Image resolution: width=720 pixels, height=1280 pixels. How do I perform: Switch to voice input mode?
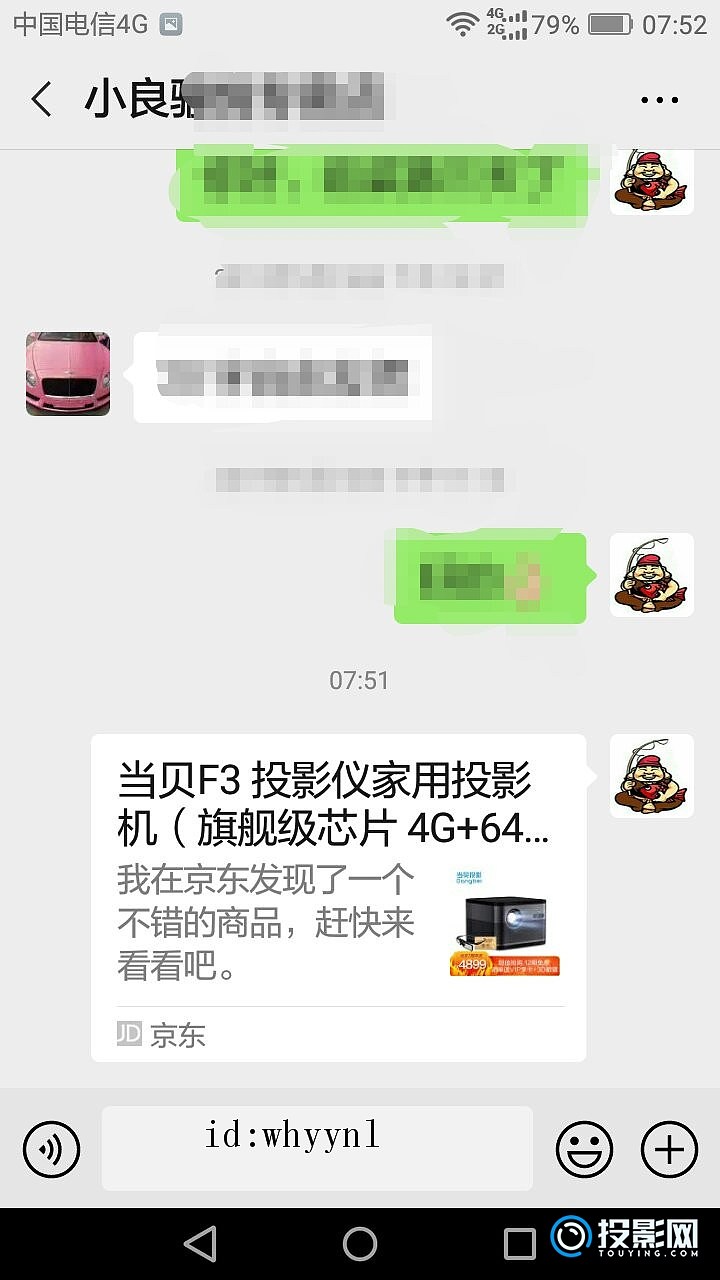tap(51, 1148)
